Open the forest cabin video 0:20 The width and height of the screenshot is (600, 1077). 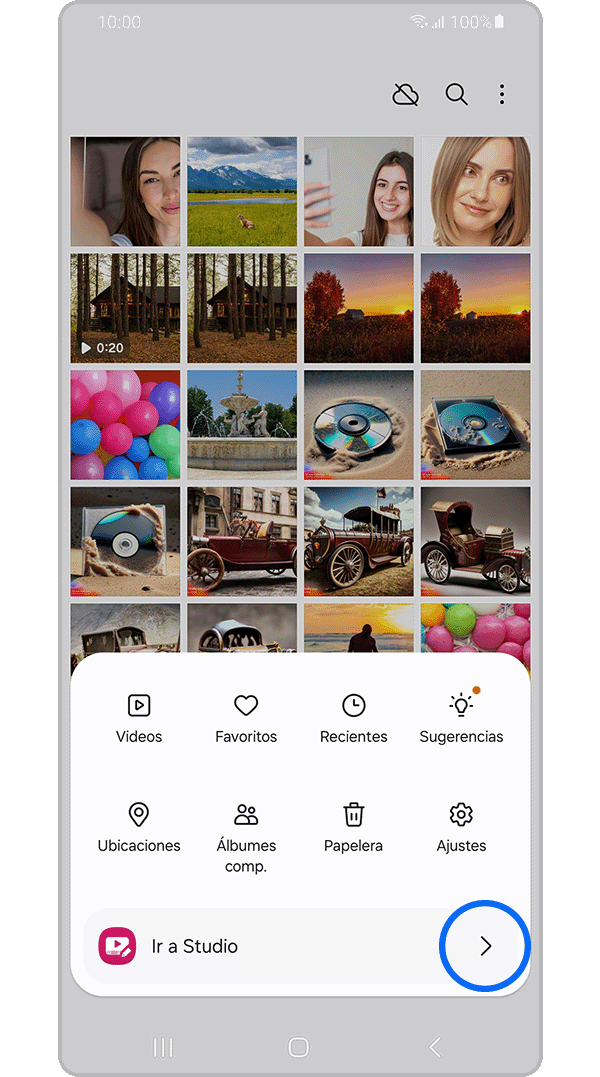pyautogui.click(x=125, y=307)
